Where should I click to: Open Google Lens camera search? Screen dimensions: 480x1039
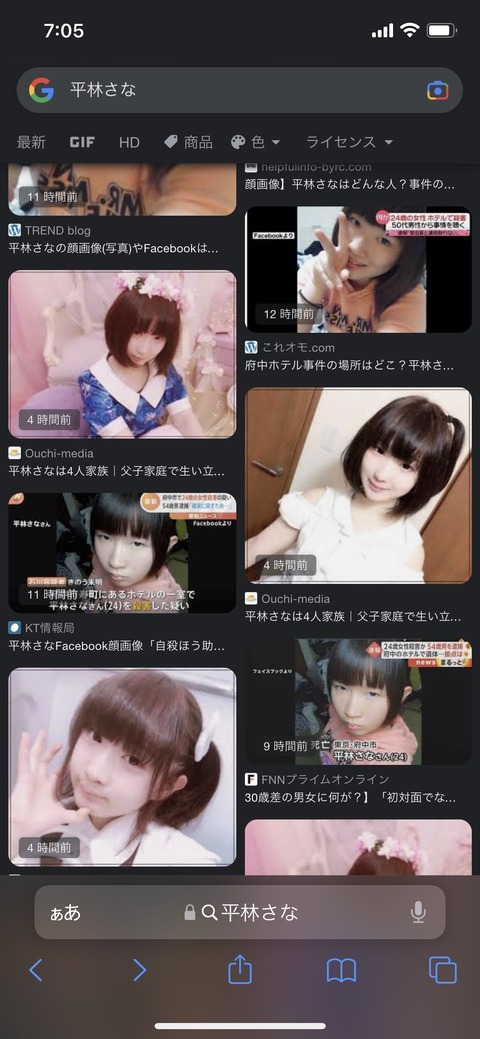[x=438, y=90]
